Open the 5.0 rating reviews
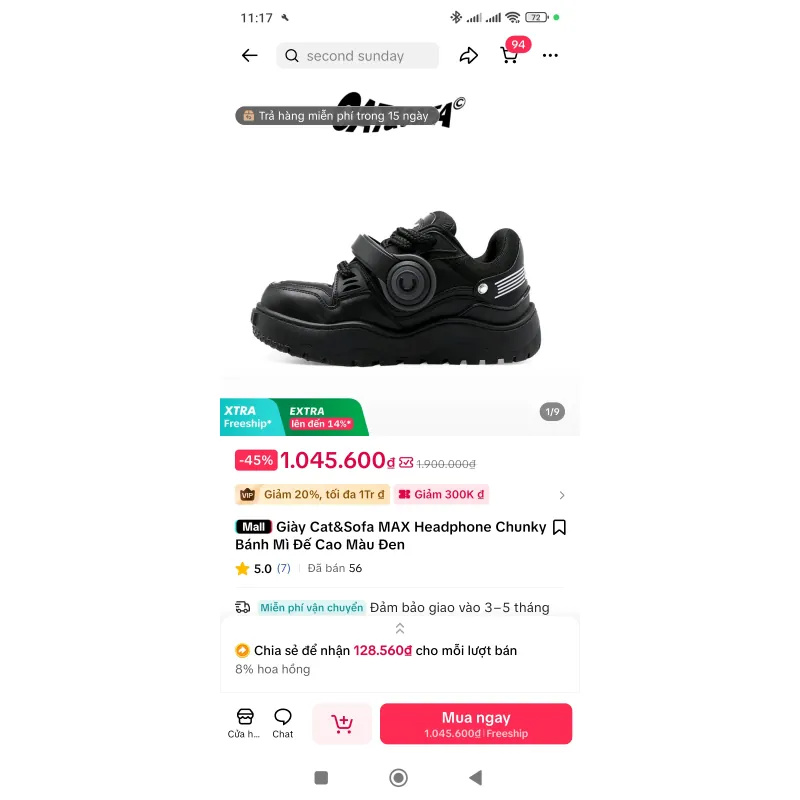The height and width of the screenshot is (800, 800). pos(263,568)
